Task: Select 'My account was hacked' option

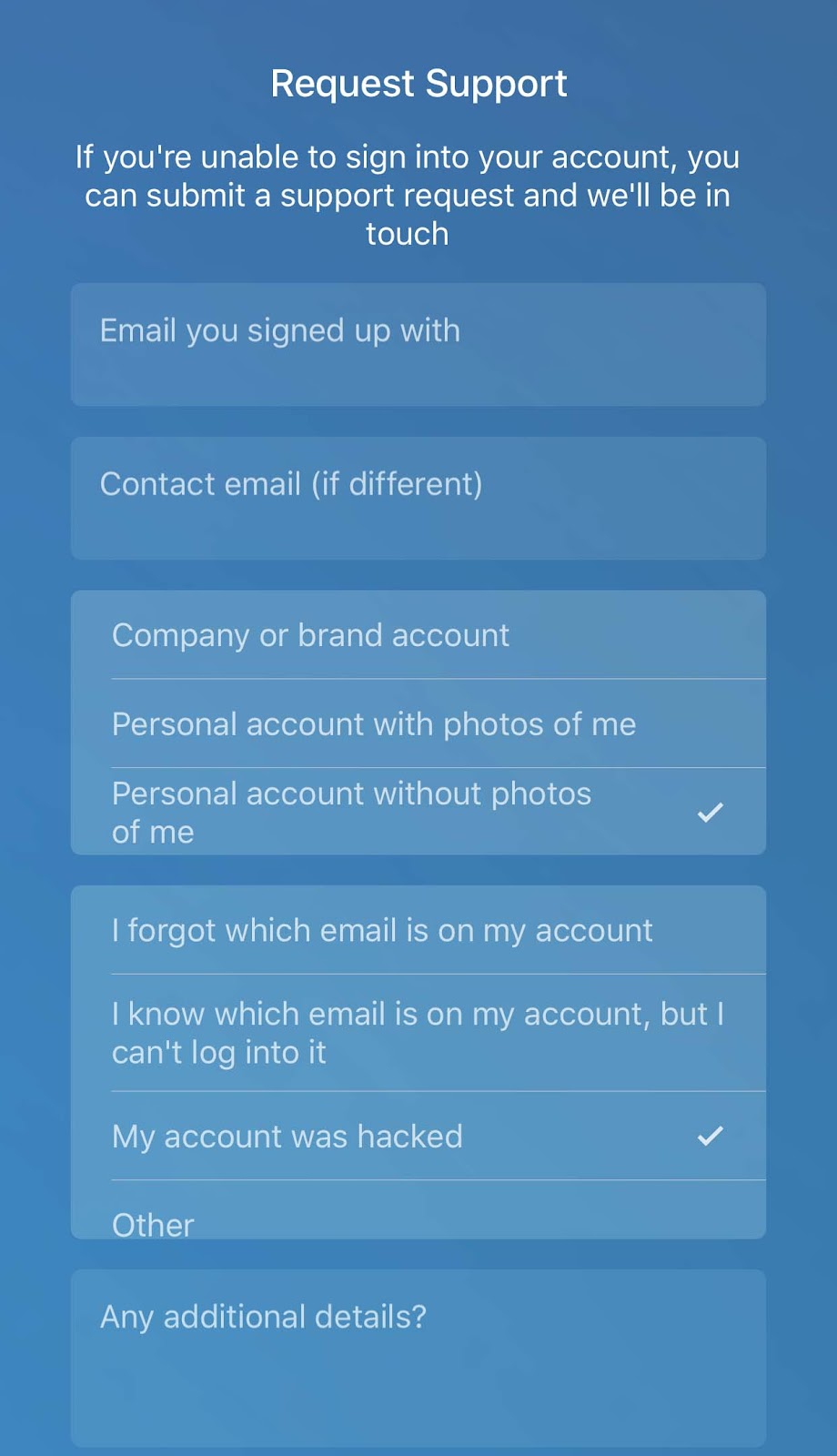Action: [x=418, y=1137]
